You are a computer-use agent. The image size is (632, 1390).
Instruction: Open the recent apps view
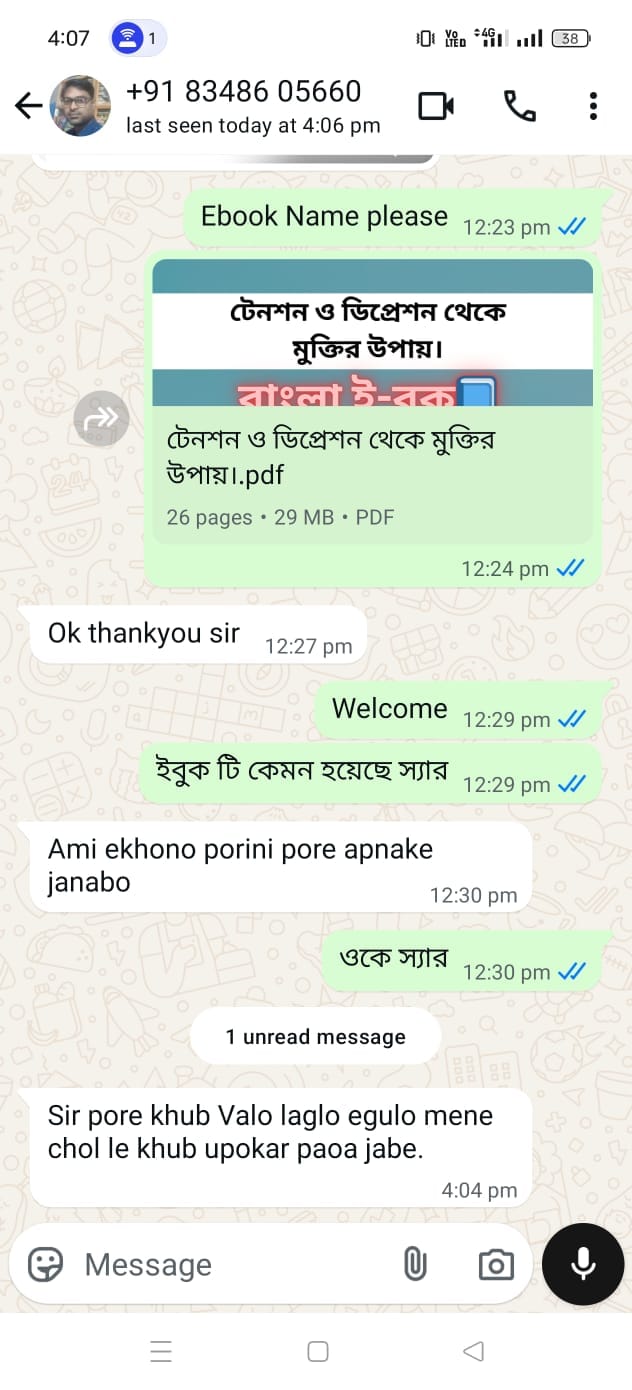(161, 1352)
